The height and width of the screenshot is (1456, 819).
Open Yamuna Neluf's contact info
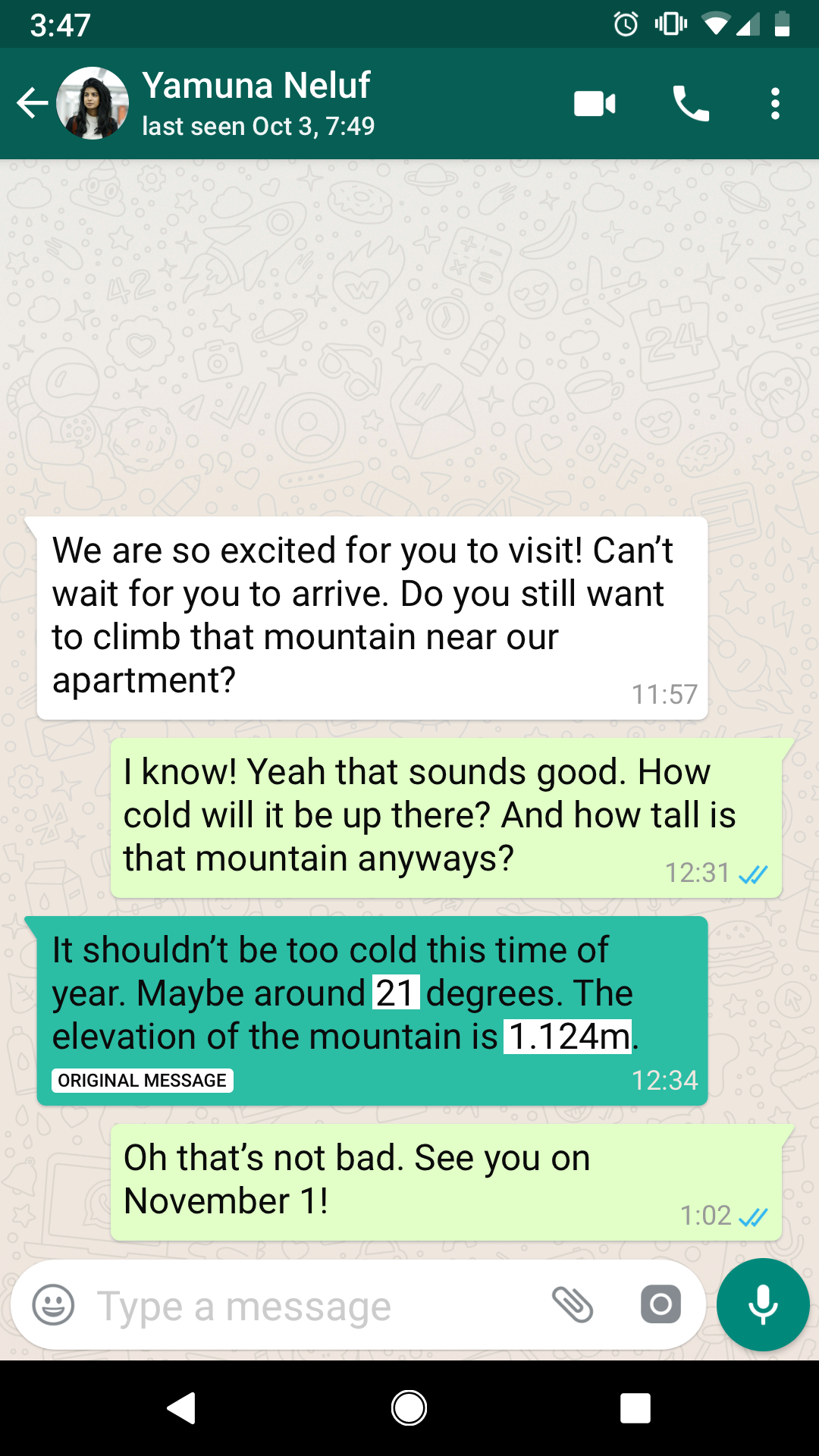256,103
